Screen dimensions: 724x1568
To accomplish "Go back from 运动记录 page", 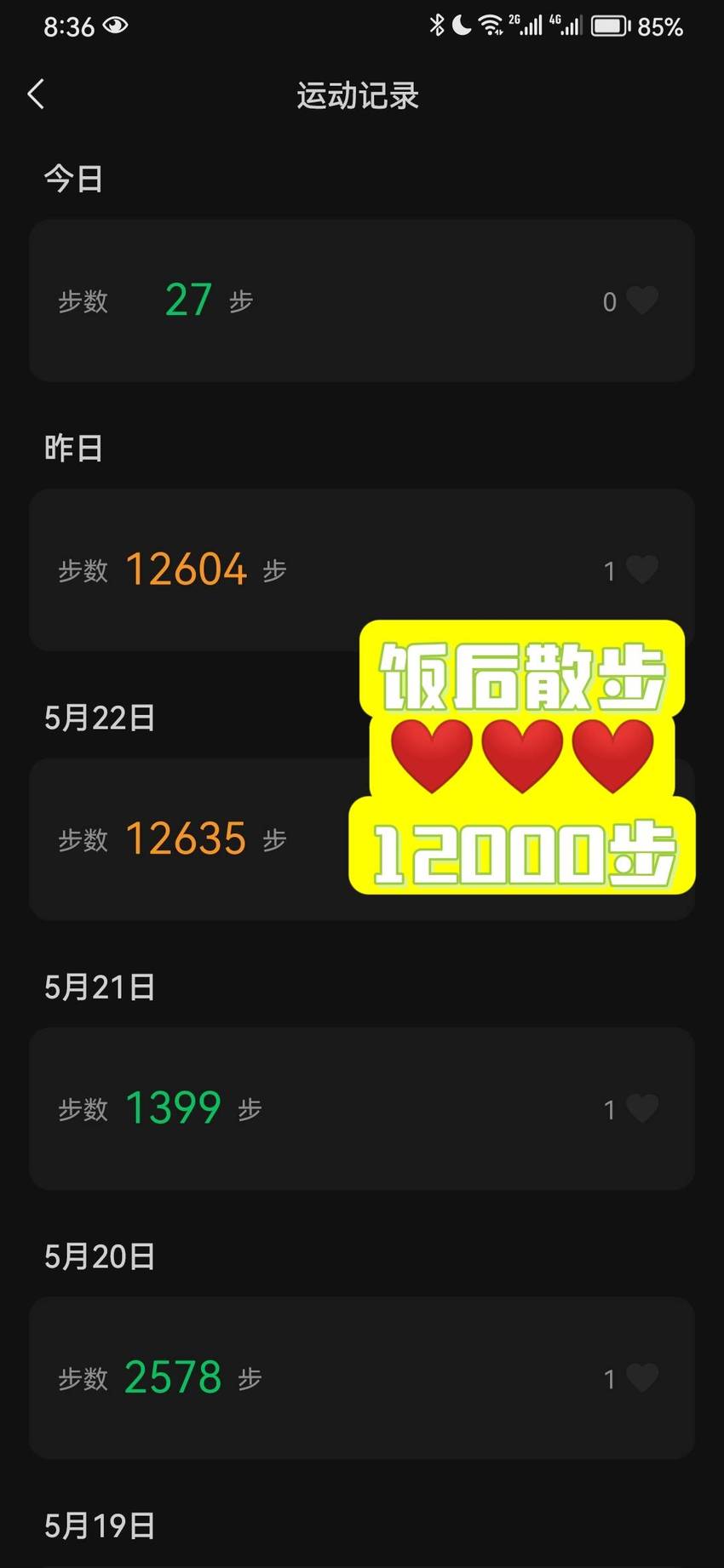I will click(x=36, y=94).
